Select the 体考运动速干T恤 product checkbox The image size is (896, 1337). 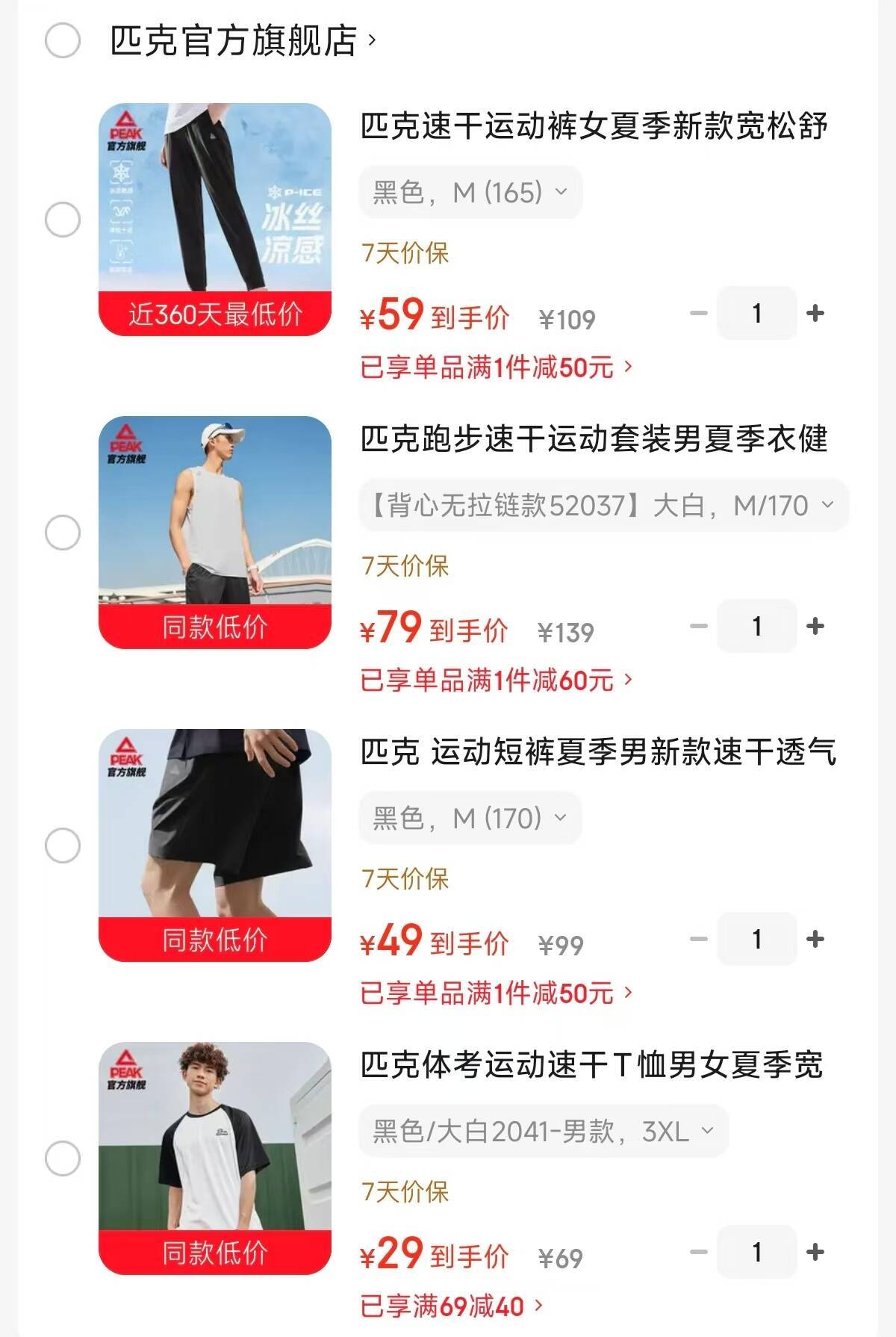pos(64,1158)
